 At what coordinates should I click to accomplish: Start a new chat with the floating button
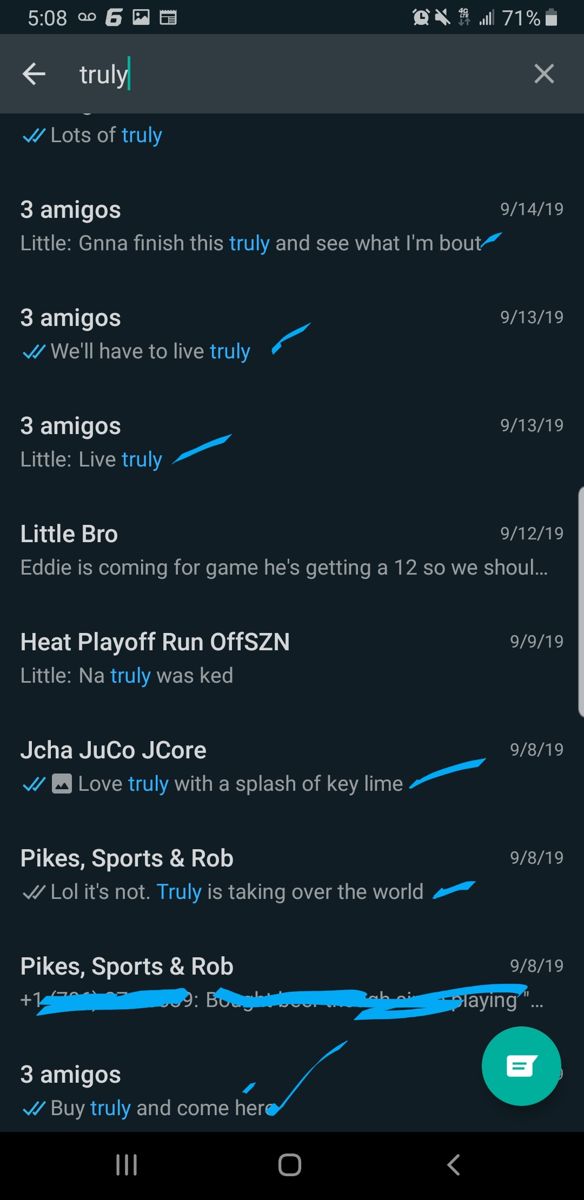[521, 1066]
